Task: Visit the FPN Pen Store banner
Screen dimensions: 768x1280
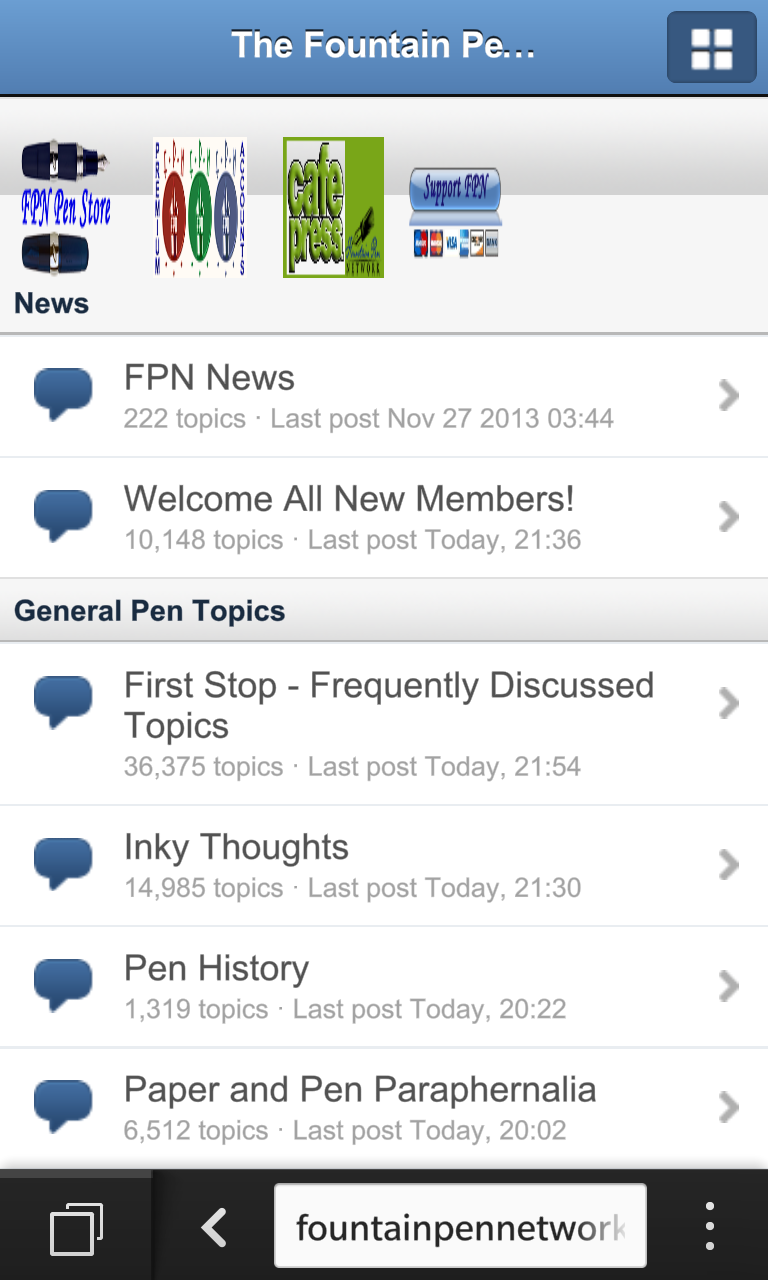Action: point(65,208)
